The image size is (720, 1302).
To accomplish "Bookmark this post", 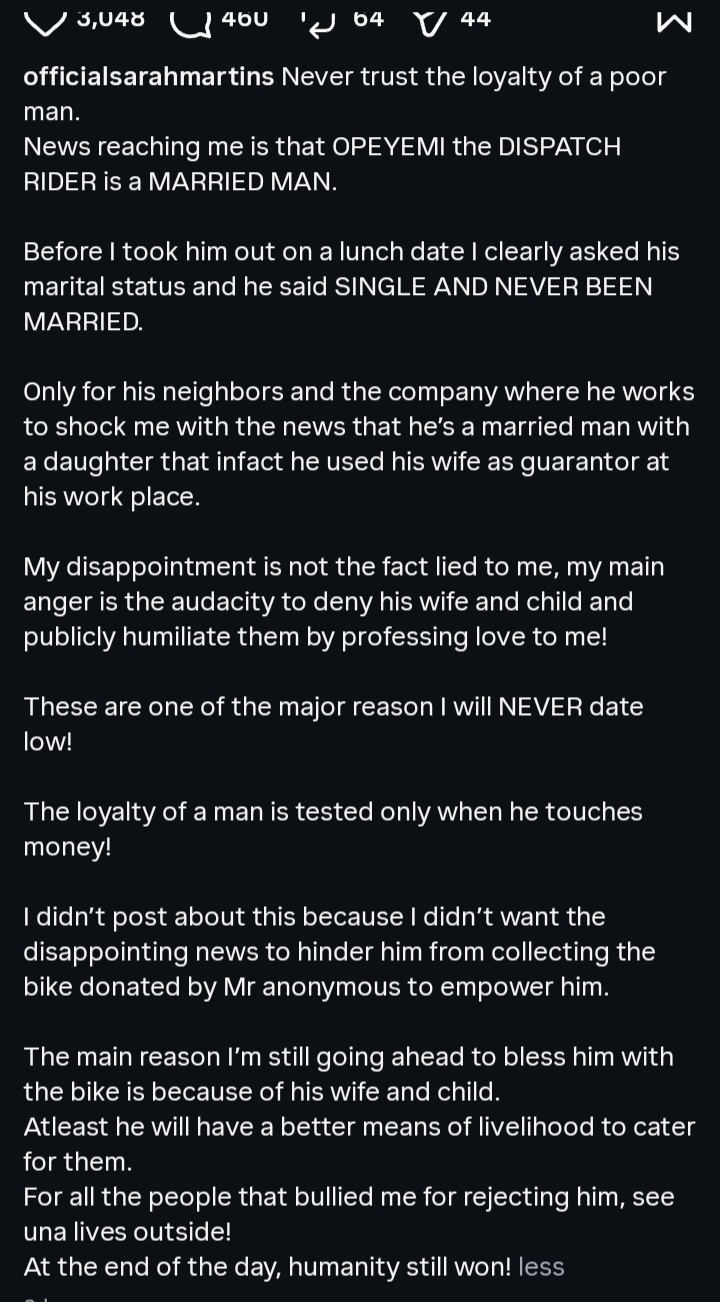I will click(x=674, y=22).
